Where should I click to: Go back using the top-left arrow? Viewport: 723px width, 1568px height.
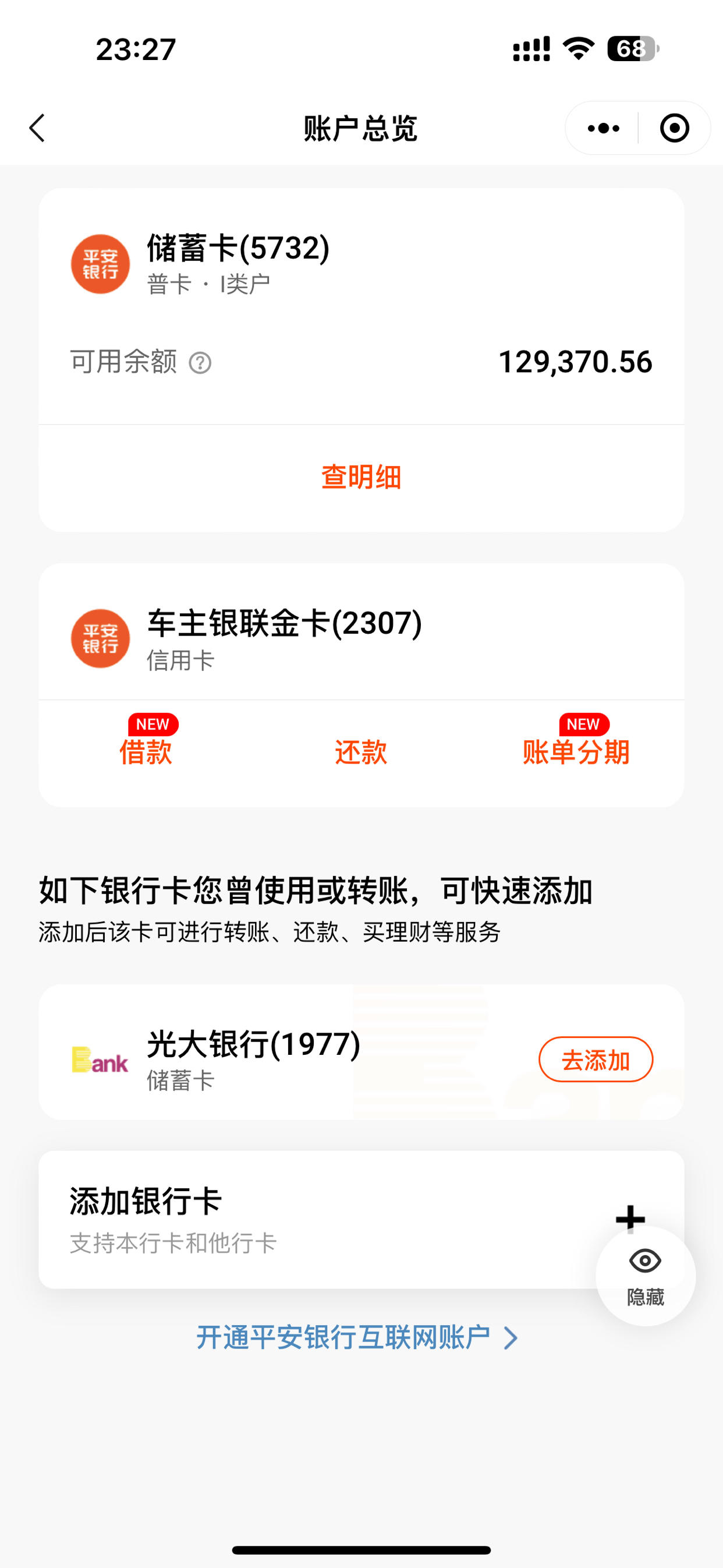tap(37, 128)
